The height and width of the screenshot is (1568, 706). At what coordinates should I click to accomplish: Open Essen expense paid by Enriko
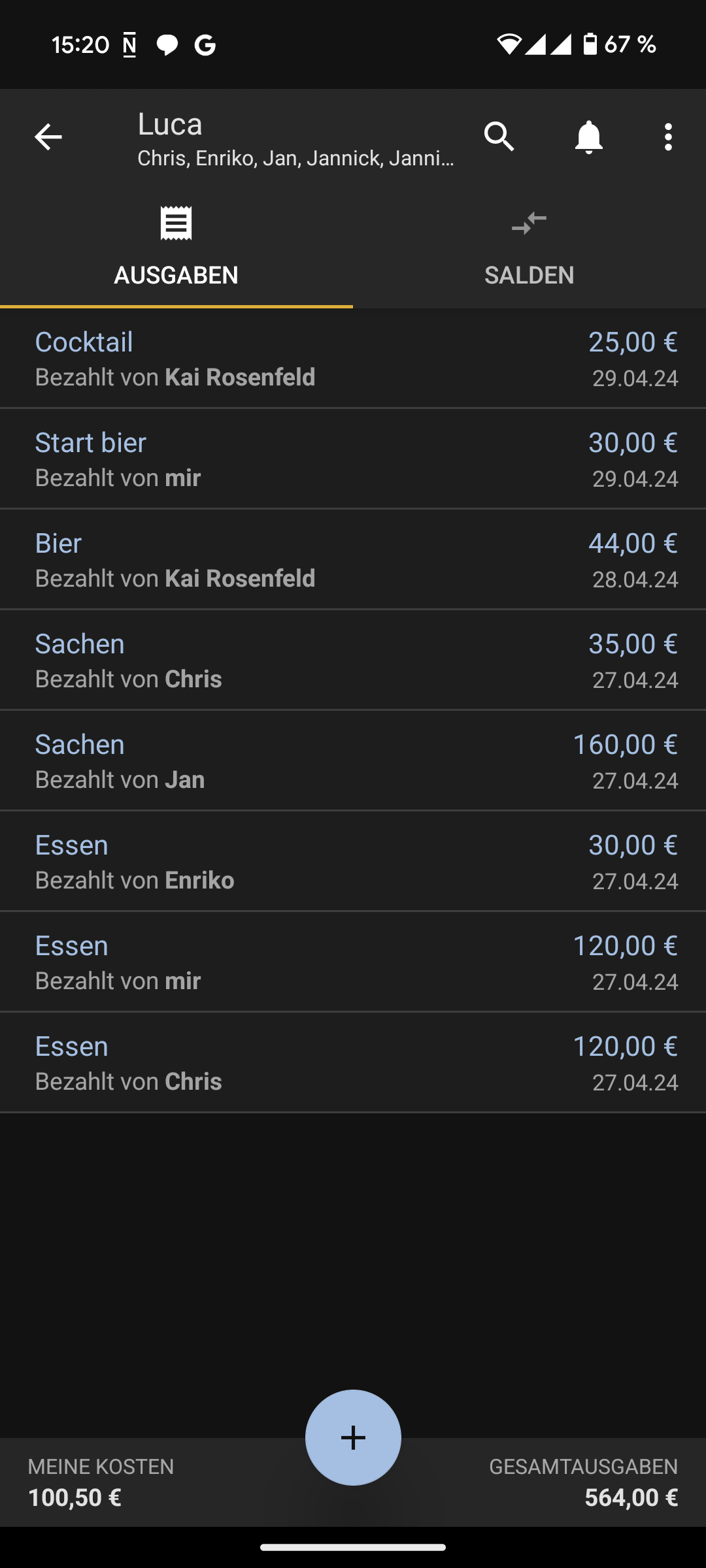[353, 862]
